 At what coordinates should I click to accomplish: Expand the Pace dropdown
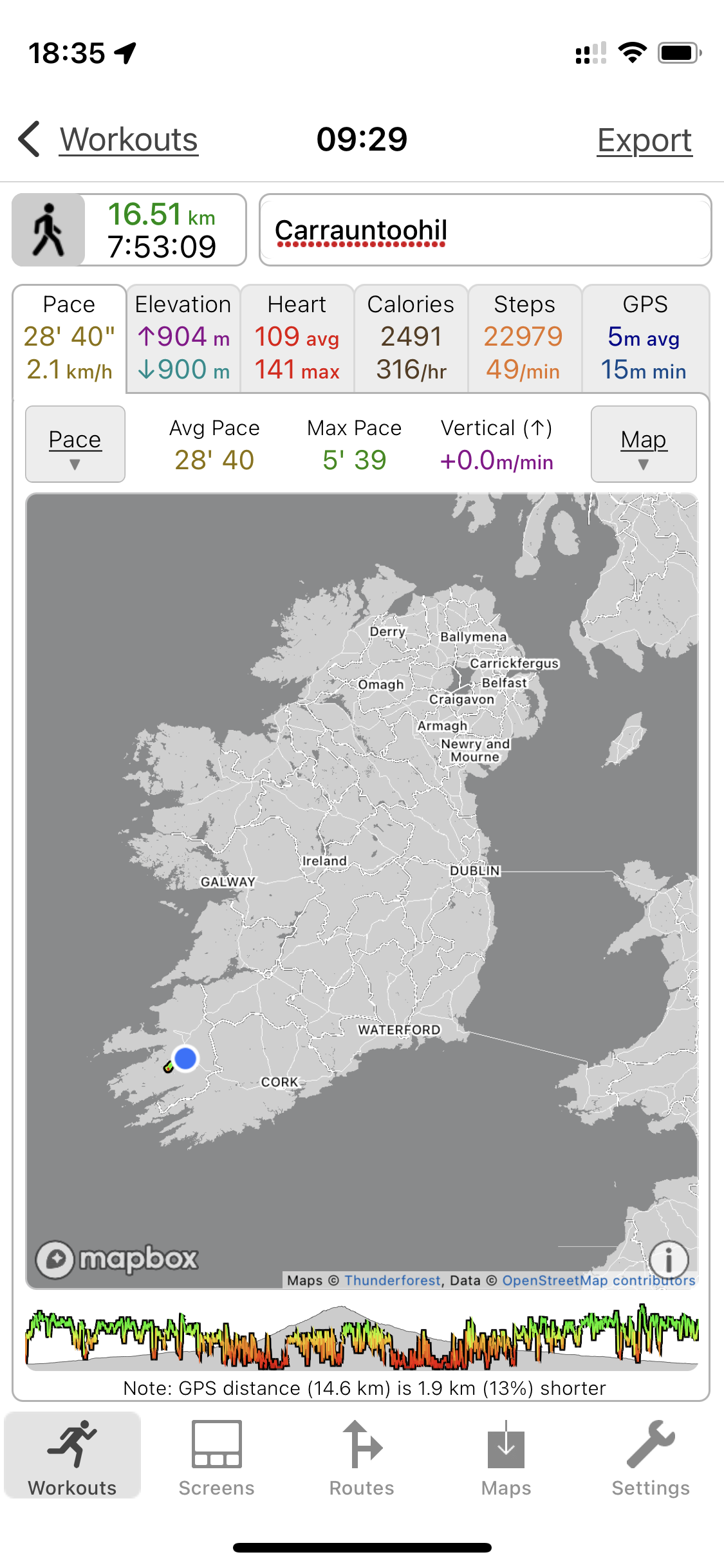point(75,444)
